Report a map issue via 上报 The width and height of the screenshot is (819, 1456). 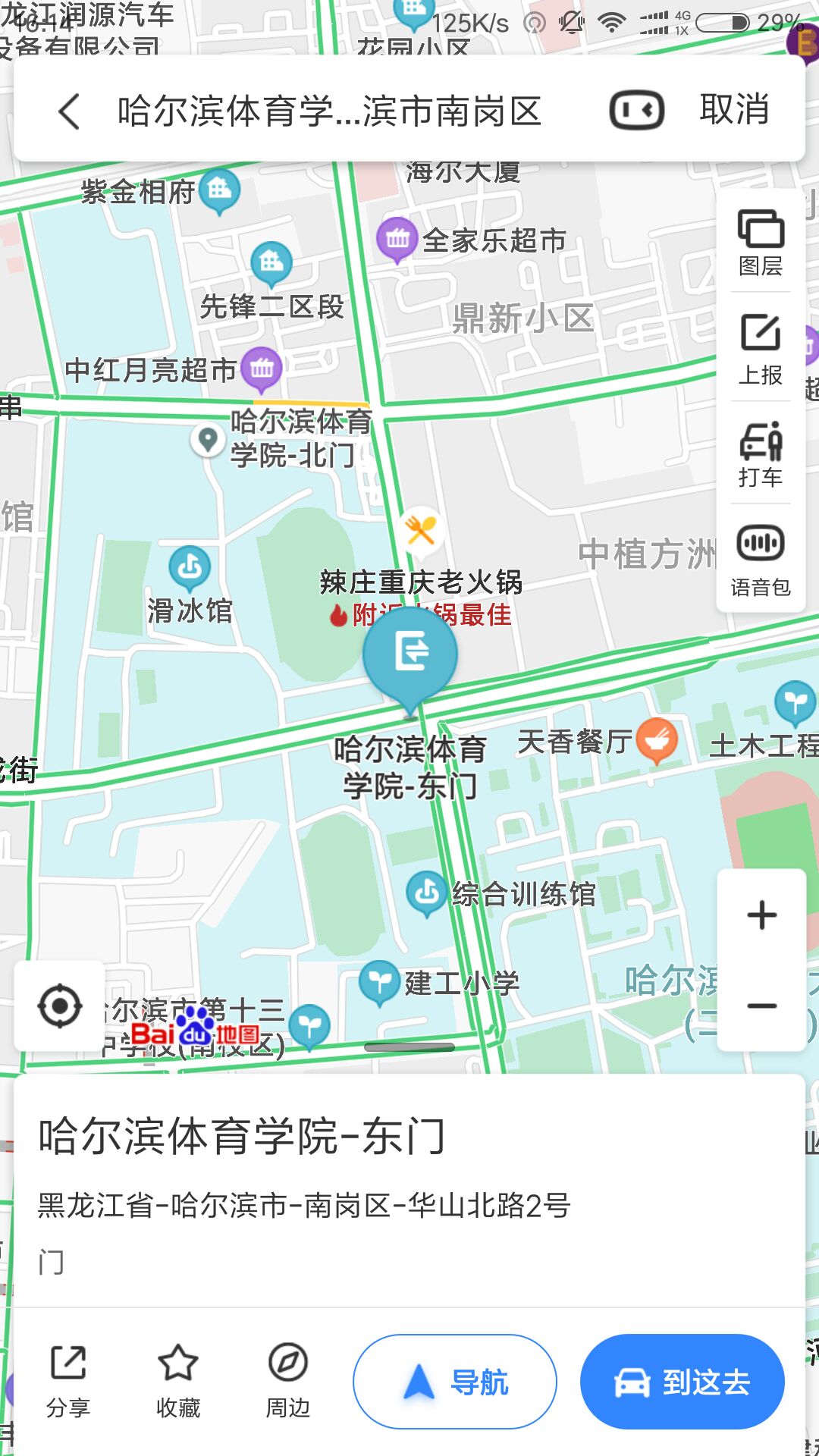pos(761,350)
